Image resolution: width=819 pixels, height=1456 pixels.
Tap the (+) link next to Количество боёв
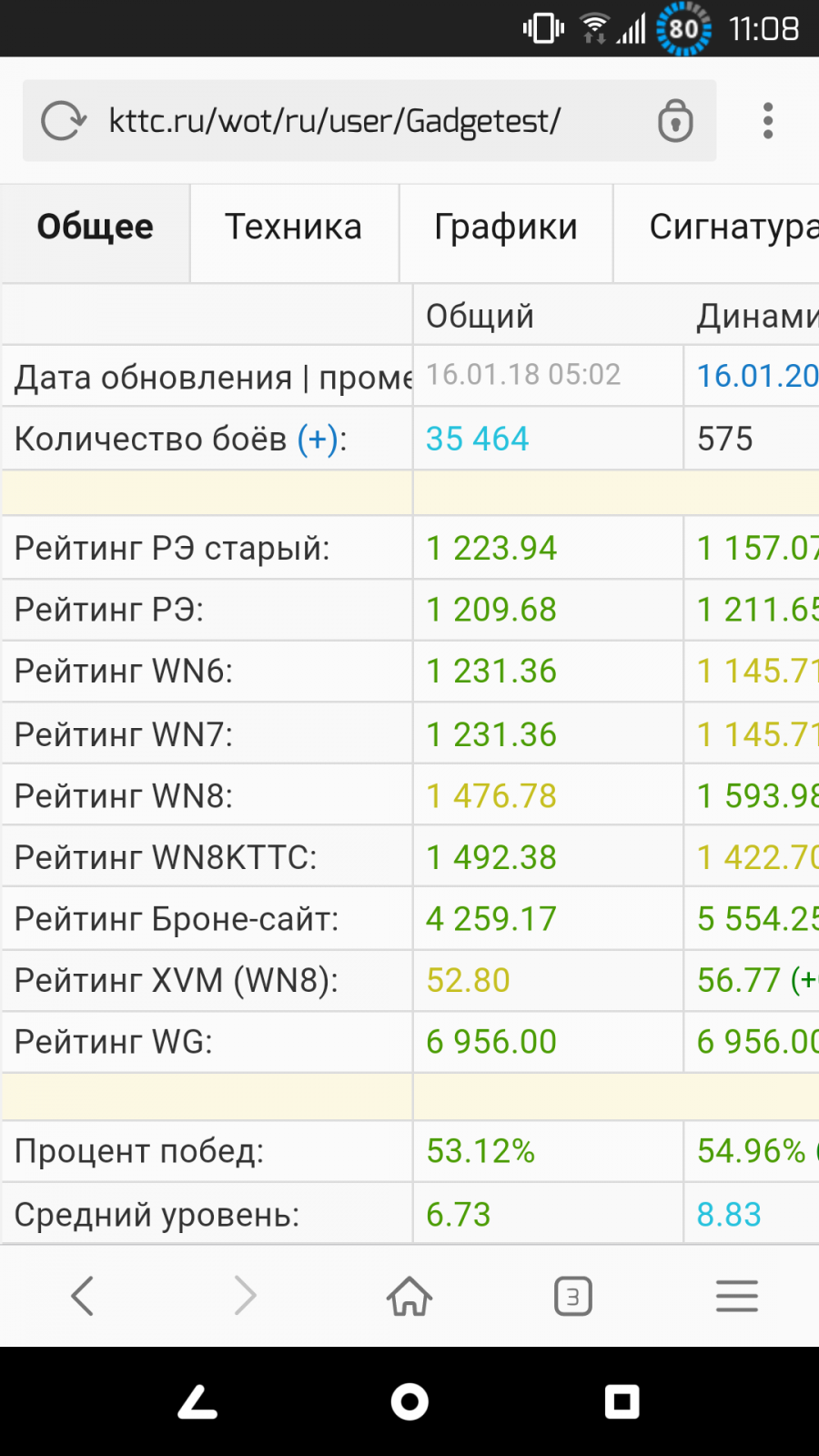pyautogui.click(x=318, y=440)
